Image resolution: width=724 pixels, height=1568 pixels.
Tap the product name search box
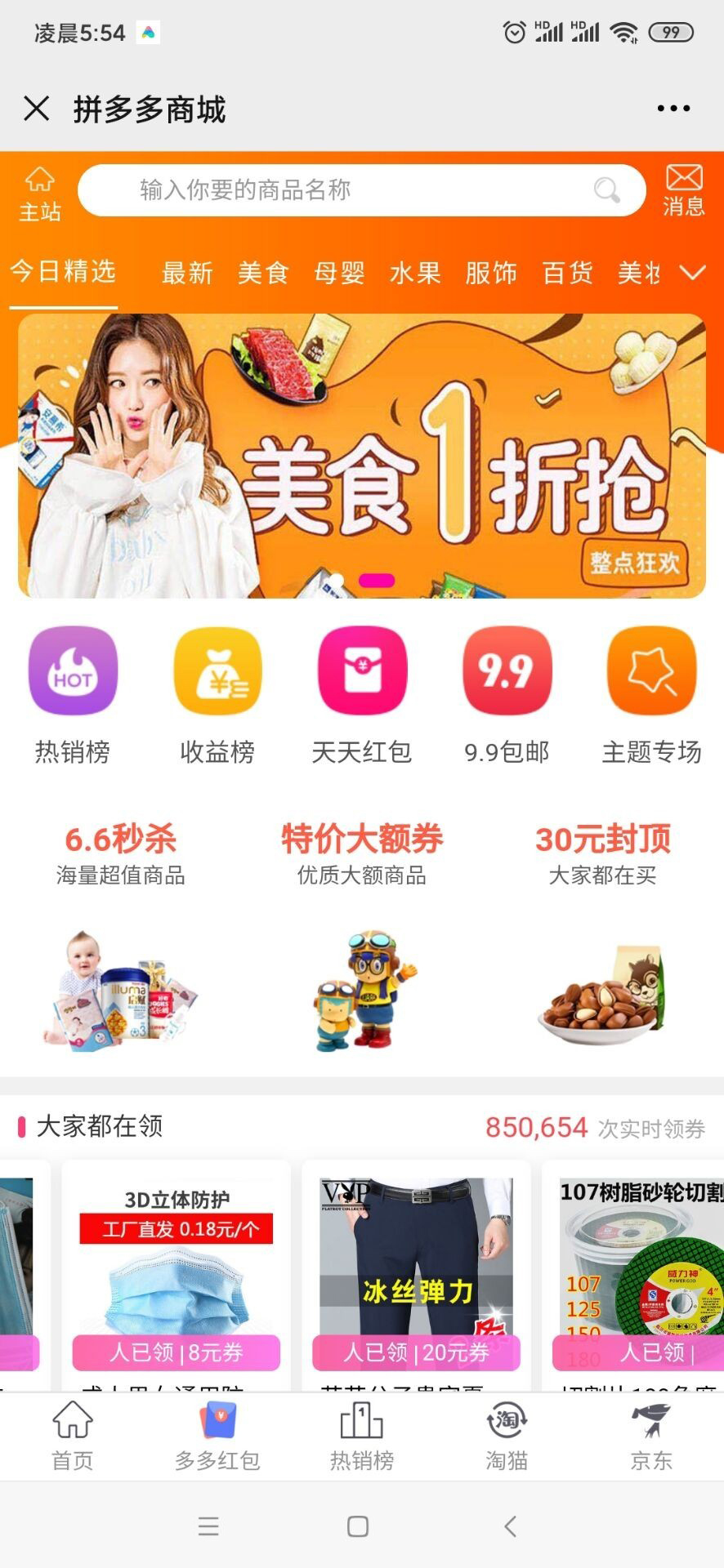tap(360, 190)
